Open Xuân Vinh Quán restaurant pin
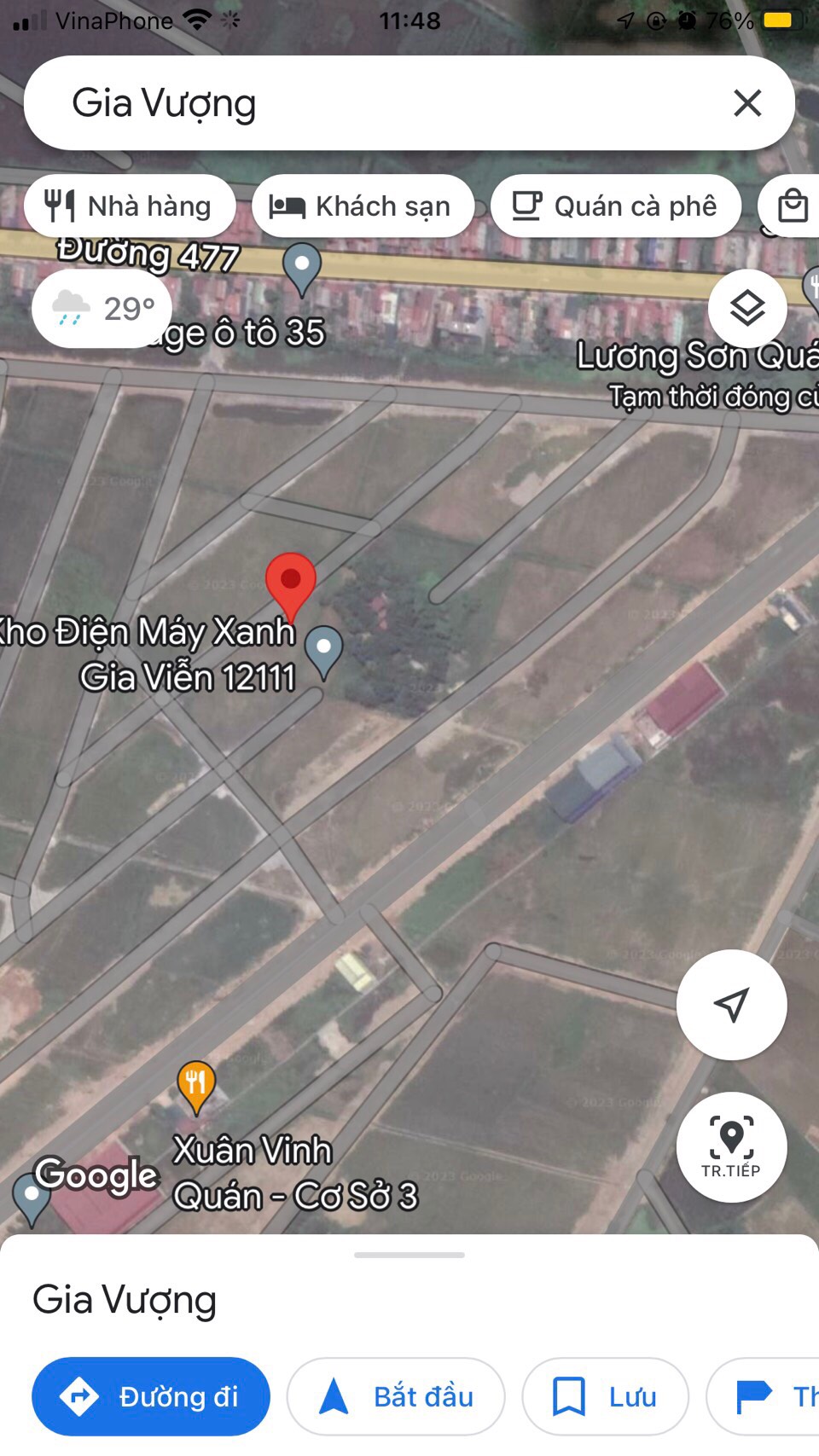The width and height of the screenshot is (819, 1456). [x=196, y=1085]
